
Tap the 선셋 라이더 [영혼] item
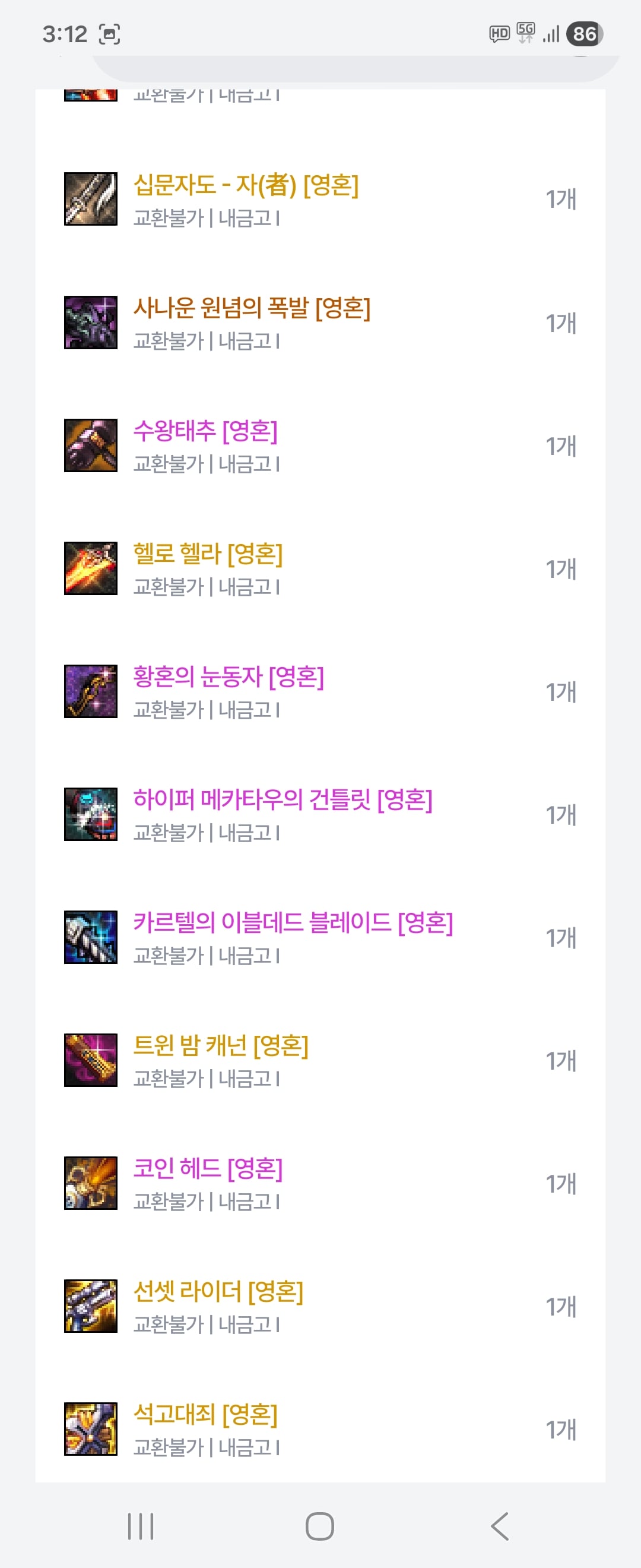pos(218,1292)
